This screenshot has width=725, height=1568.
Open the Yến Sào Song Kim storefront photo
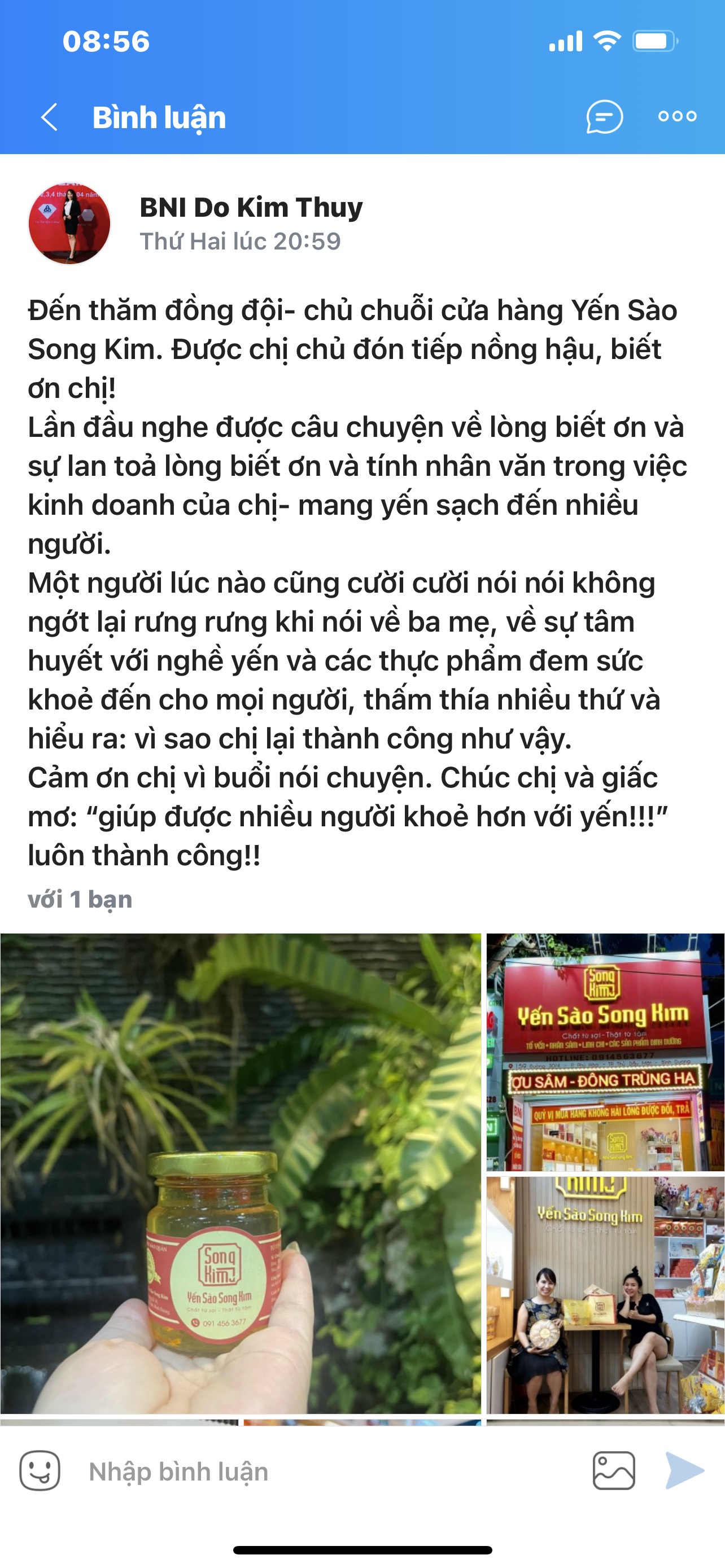click(x=605, y=1051)
